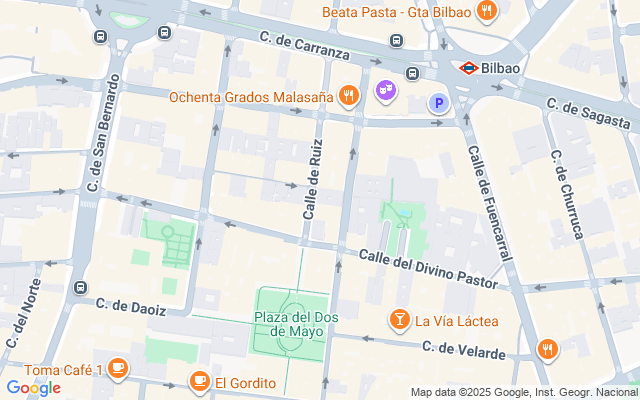The width and height of the screenshot is (640, 400).
Task: Select the purple theatre marker
Action: pos(385,92)
